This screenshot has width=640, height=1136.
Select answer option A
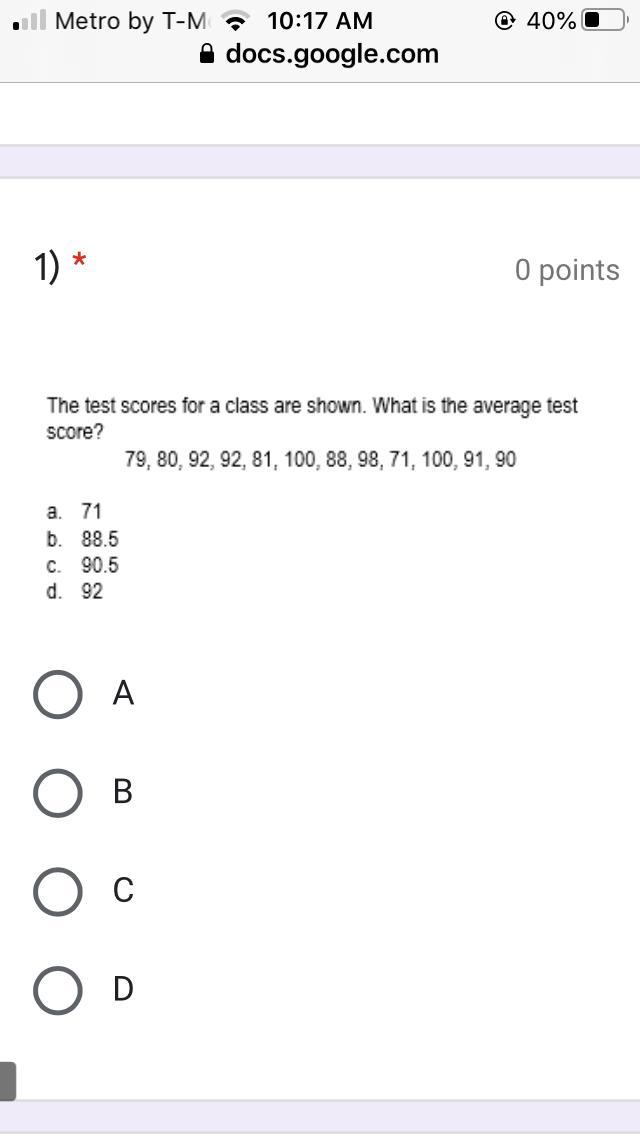[58, 694]
